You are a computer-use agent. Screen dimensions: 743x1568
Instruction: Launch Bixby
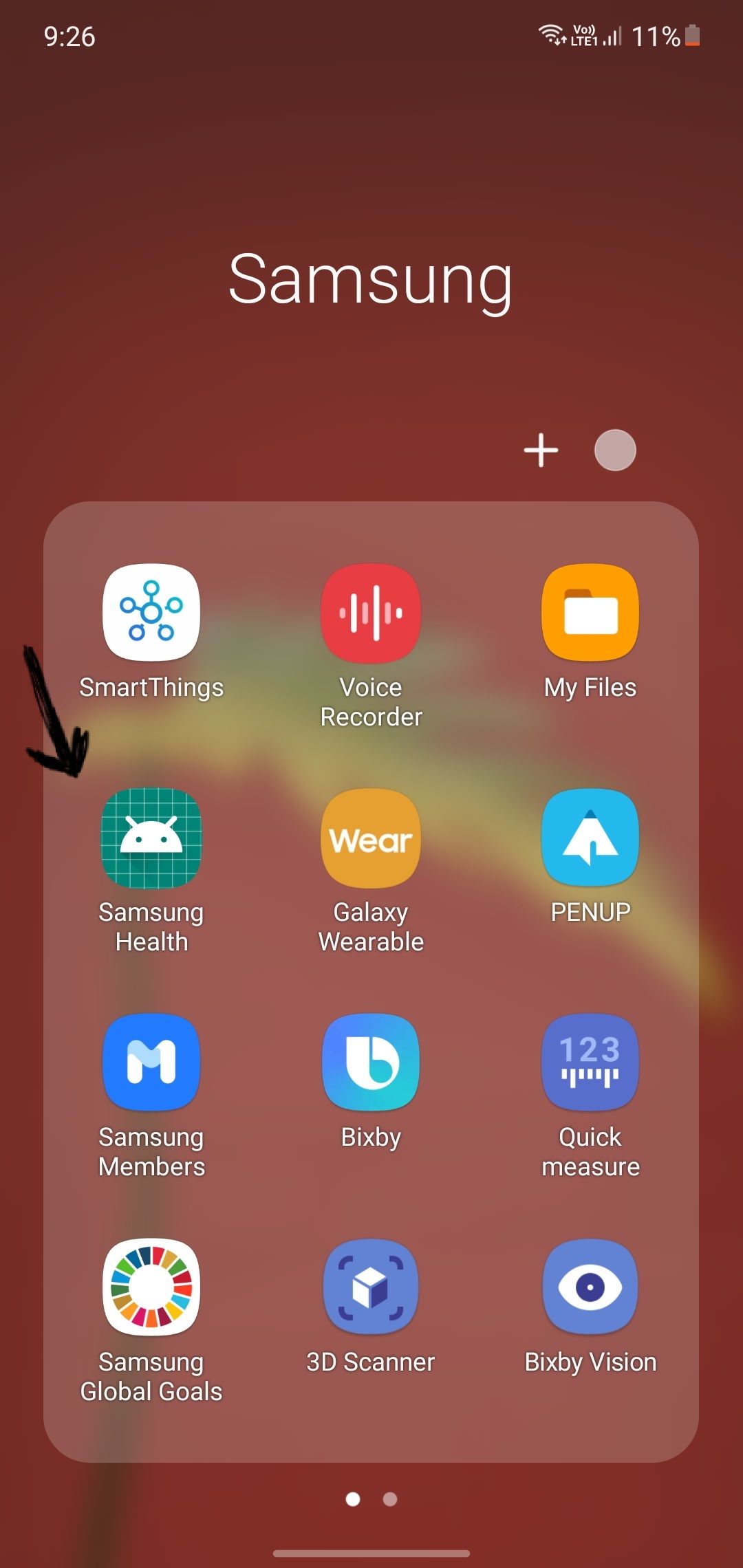(370, 1062)
